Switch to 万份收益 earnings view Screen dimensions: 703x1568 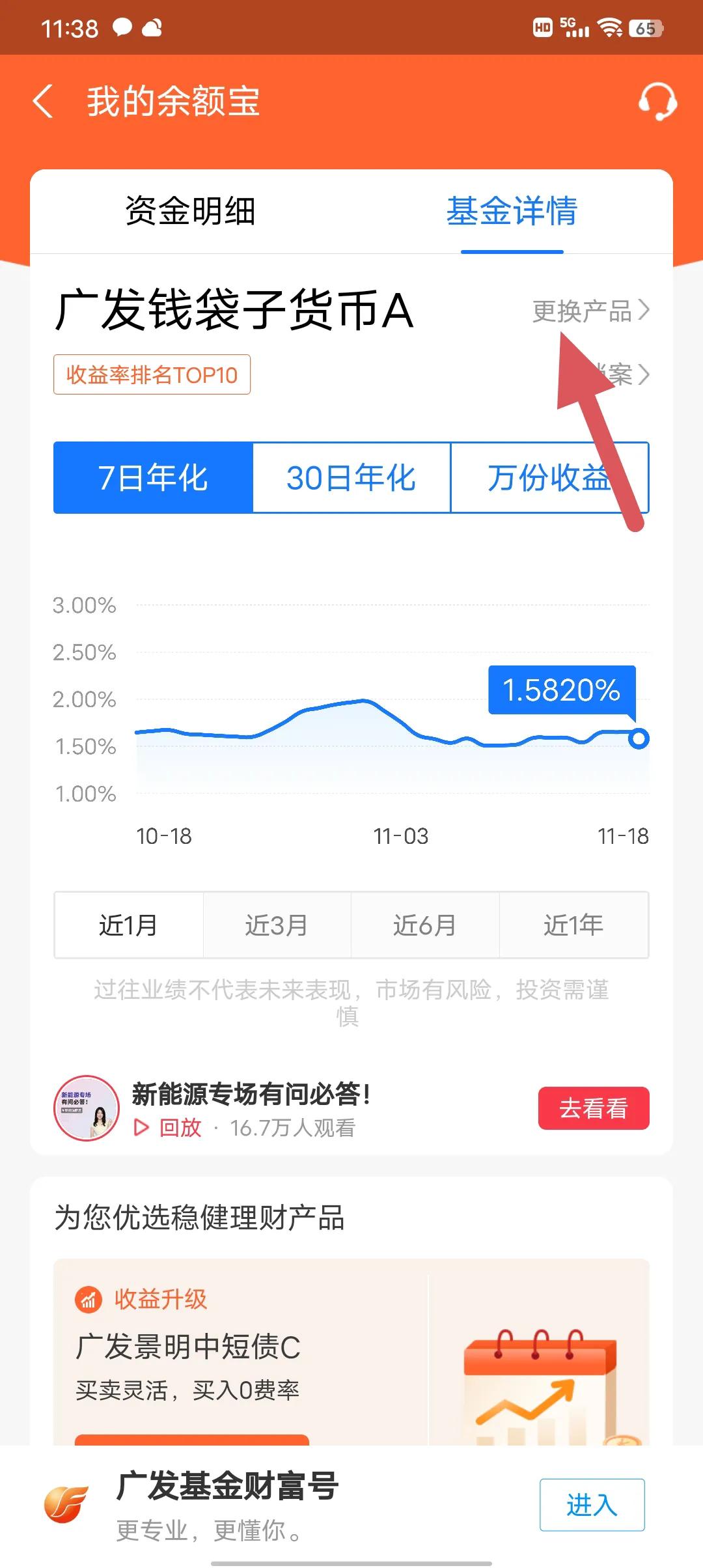click(x=550, y=480)
